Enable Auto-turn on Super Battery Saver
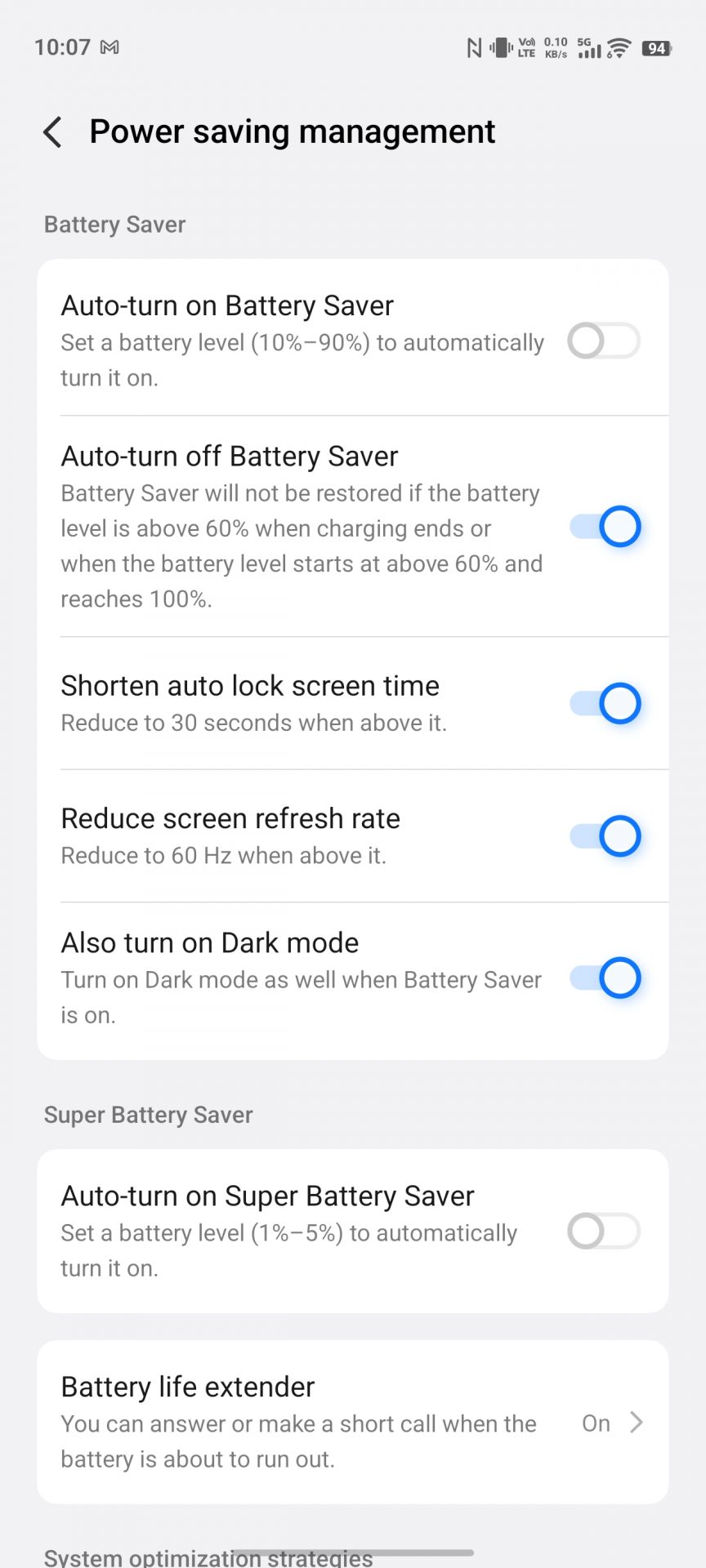The image size is (706, 1568). (x=603, y=1232)
